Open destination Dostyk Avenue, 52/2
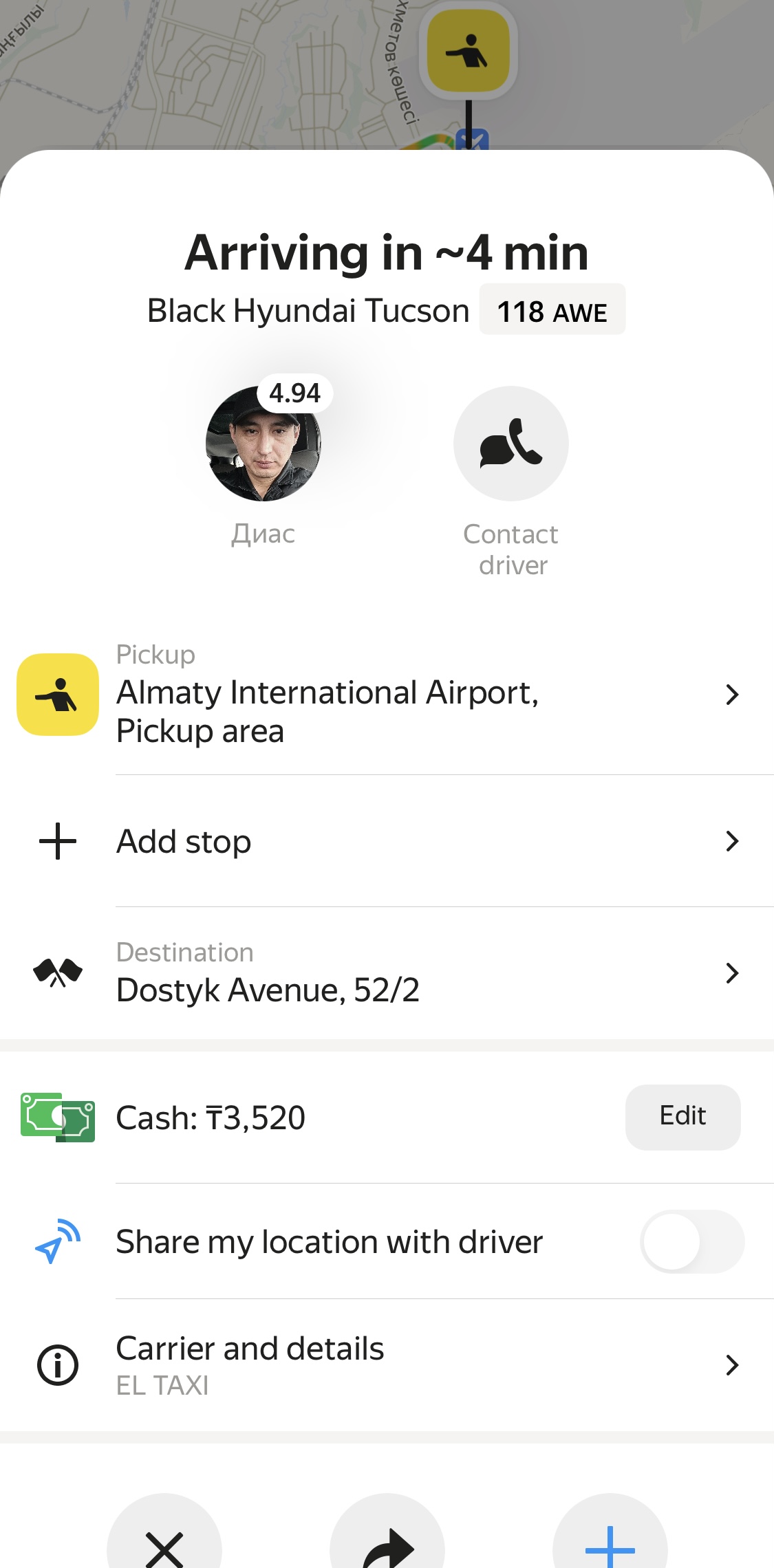 click(x=413, y=973)
